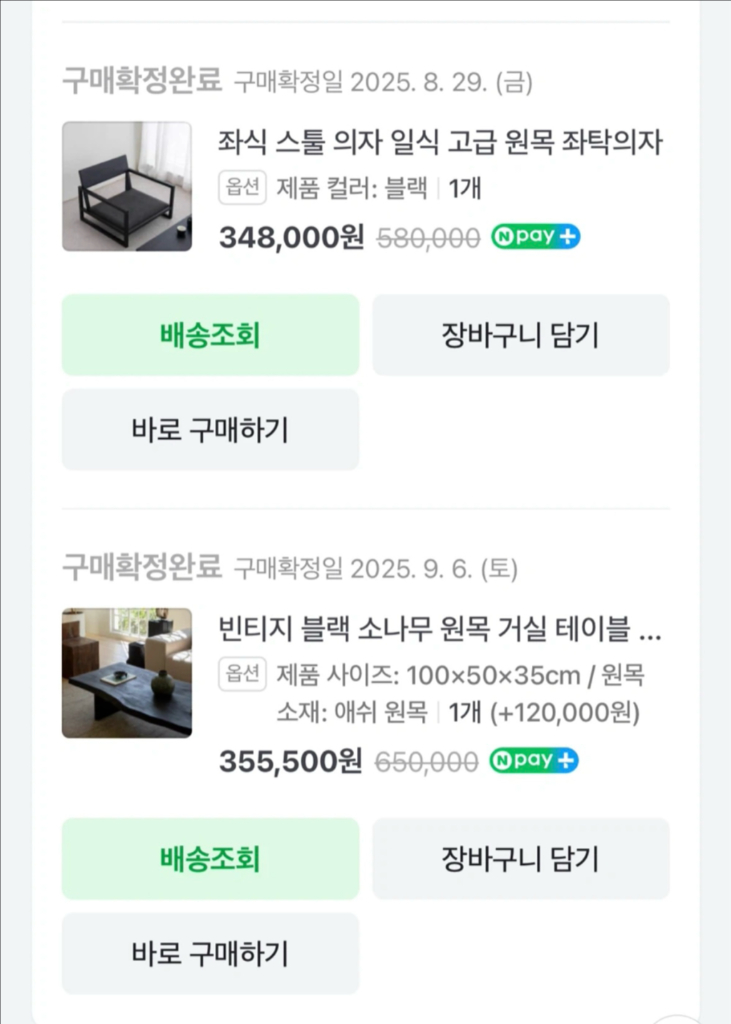Click 바로 구매하기 under the chair order
This screenshot has width=731, height=1024.
click(x=210, y=430)
